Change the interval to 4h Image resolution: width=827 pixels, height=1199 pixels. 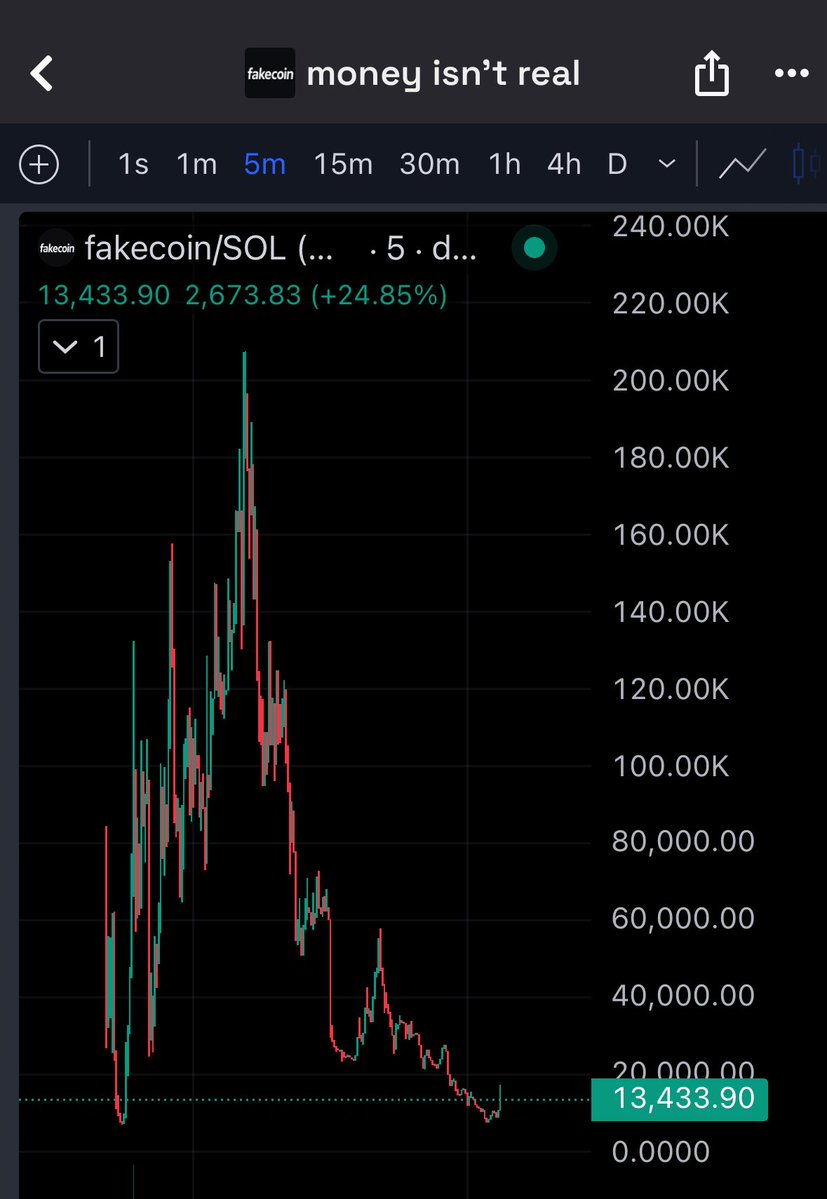(x=564, y=164)
